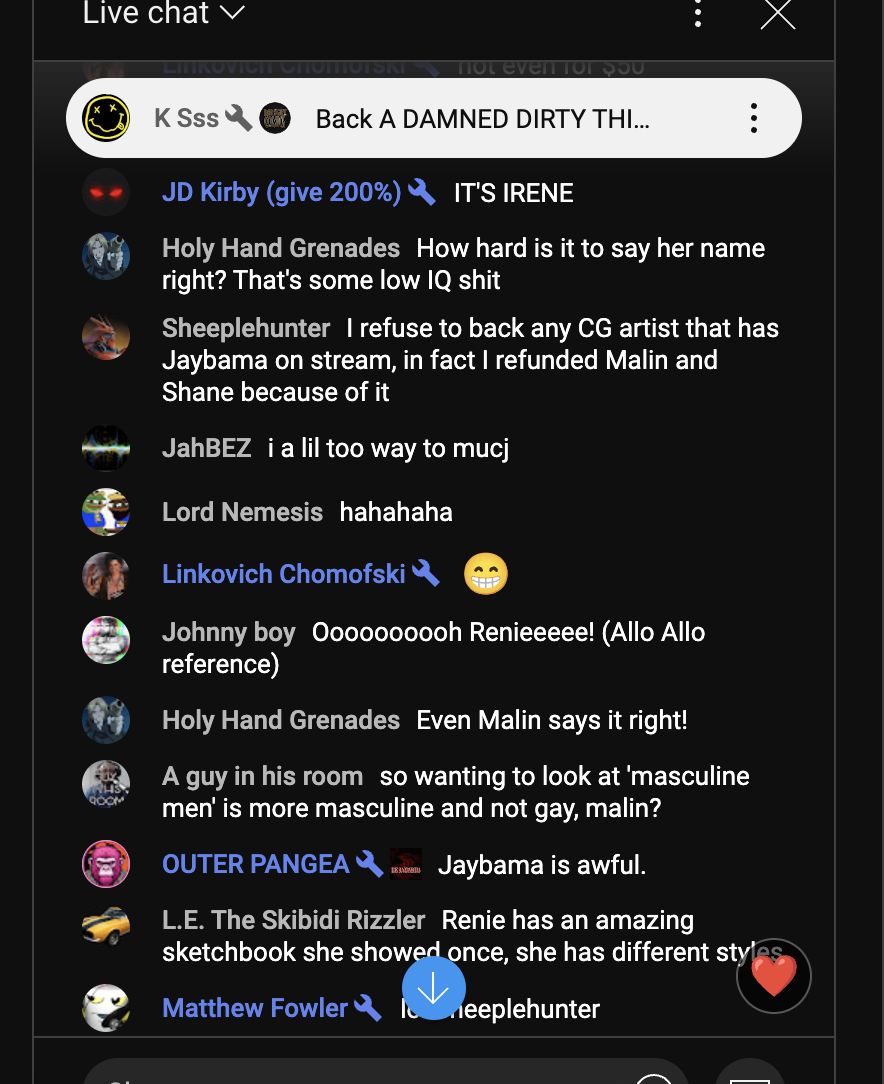Image resolution: width=884 pixels, height=1084 pixels.
Task: Jump to newest chat messages
Action: [x=433, y=988]
